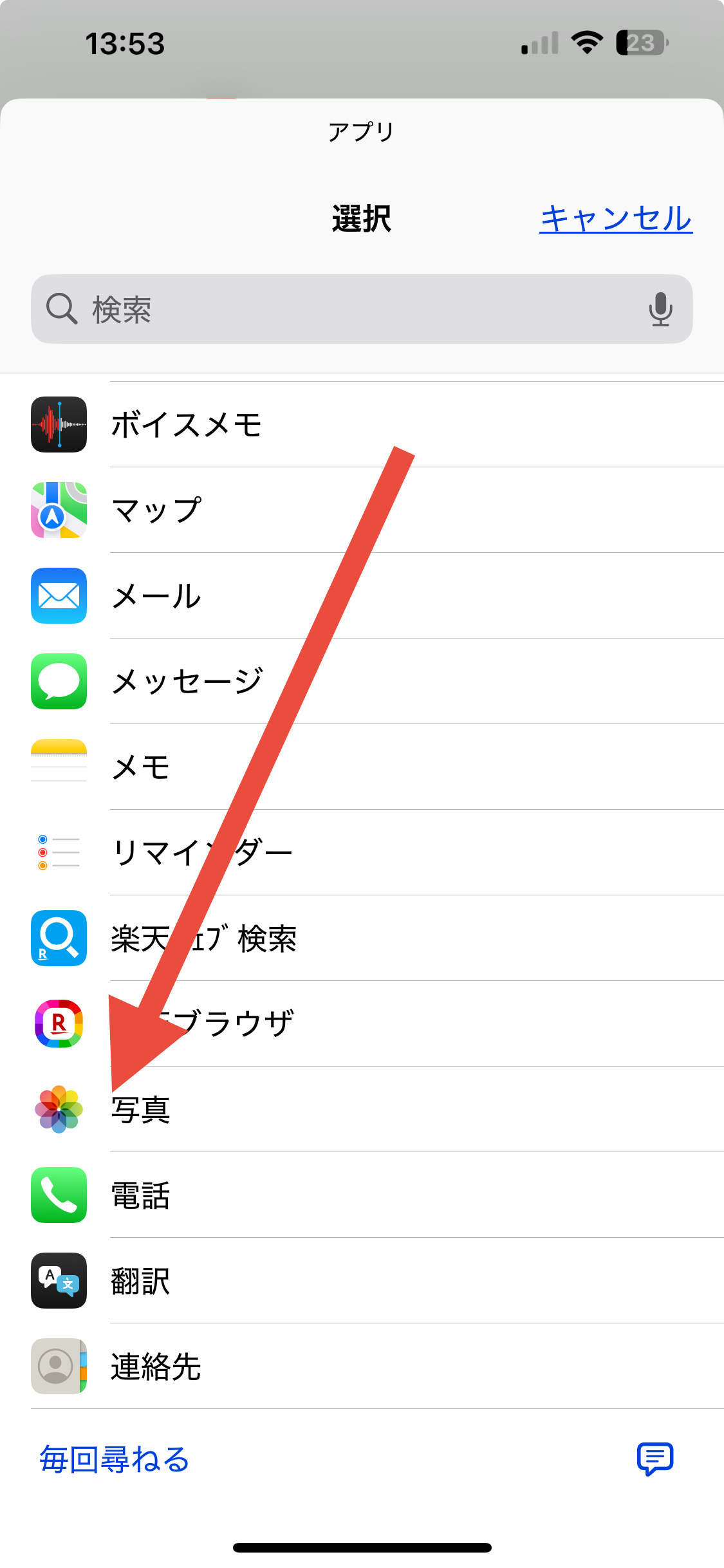Choose マップ from the list
724x1568 pixels.
362,510
